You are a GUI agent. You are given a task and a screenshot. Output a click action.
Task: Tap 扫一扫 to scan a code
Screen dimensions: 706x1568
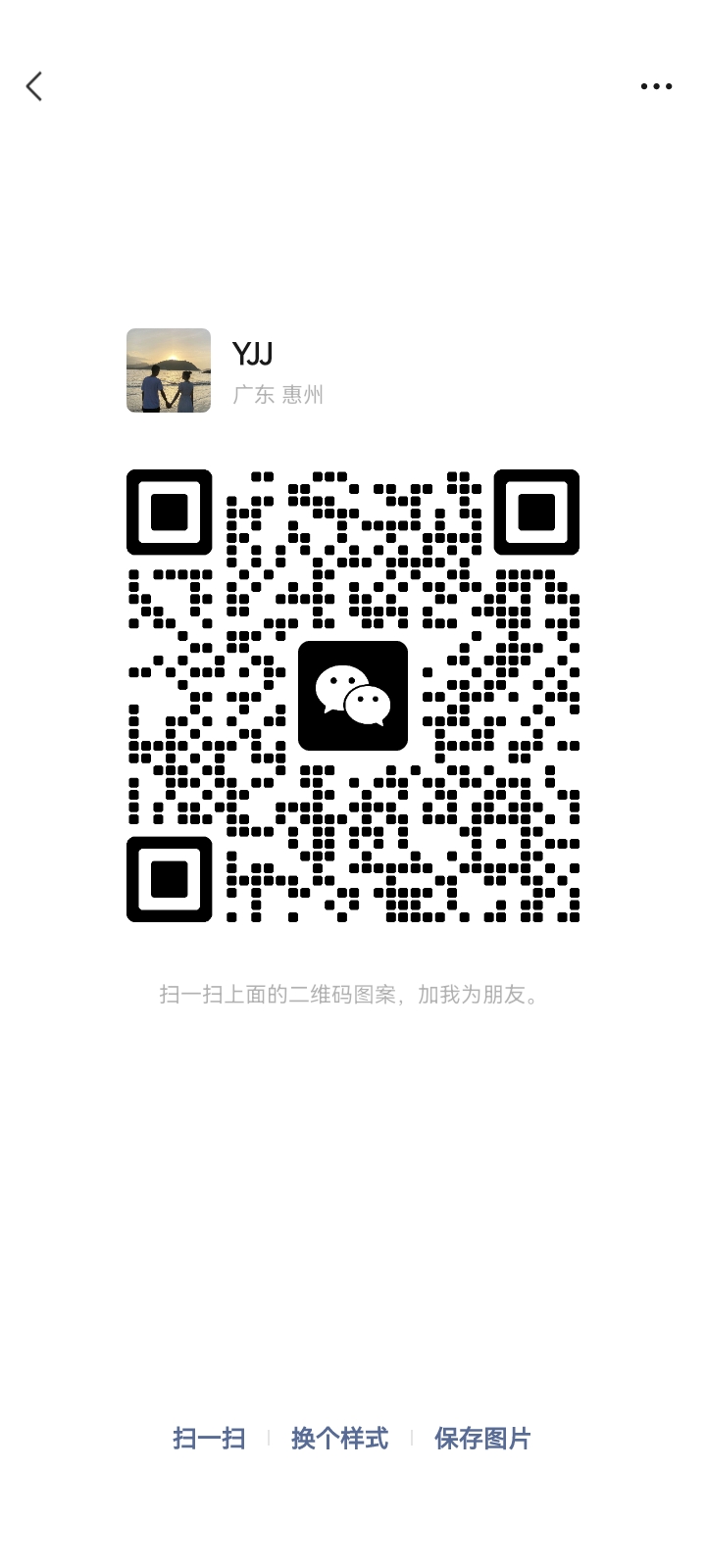209,1438
